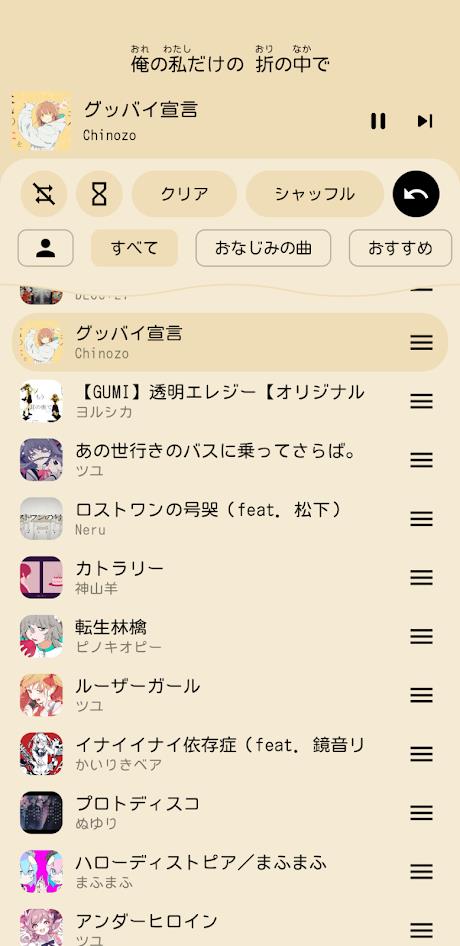This screenshot has height=946, width=460.
Task: Select the すべて filter chip
Action: (135, 248)
